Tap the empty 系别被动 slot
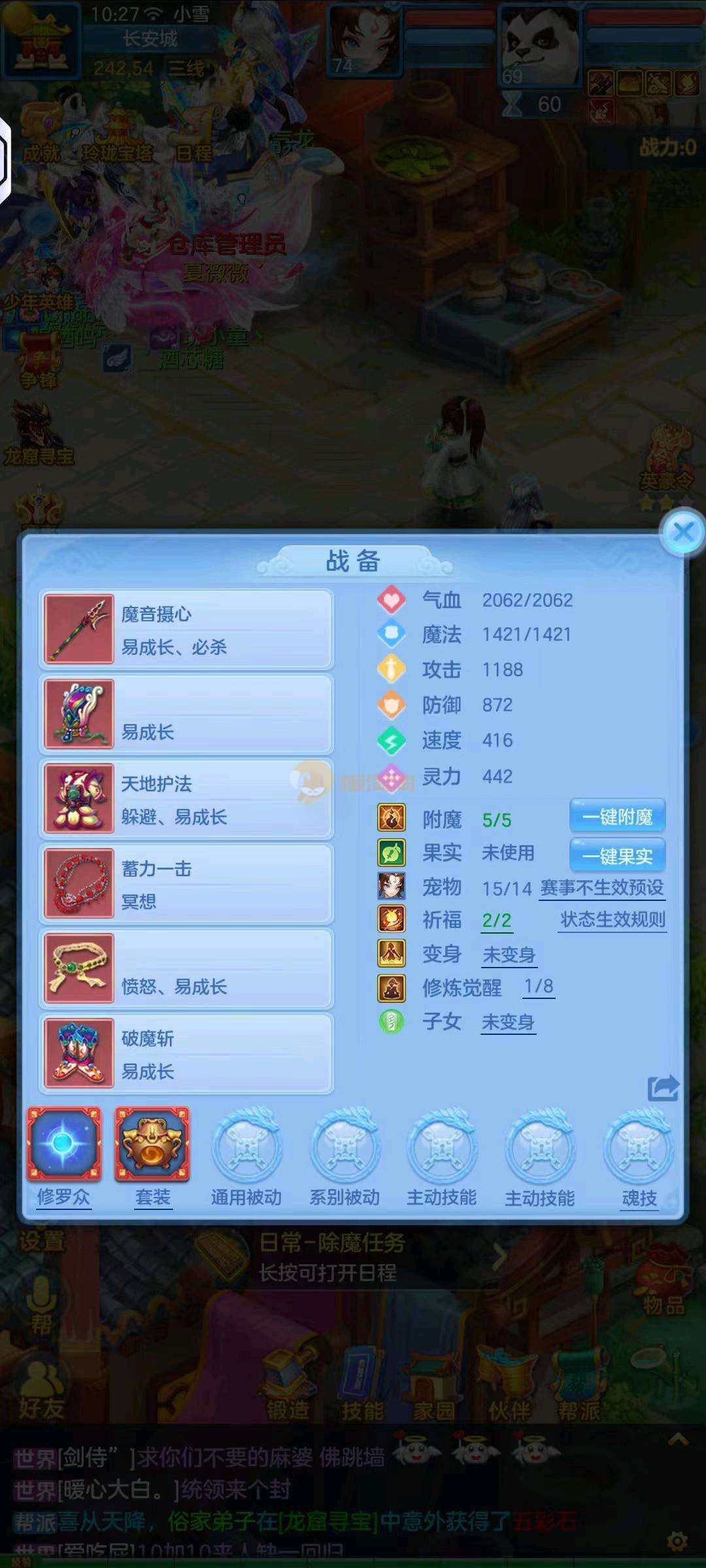Viewport: 706px width, 1568px height. (345, 1149)
